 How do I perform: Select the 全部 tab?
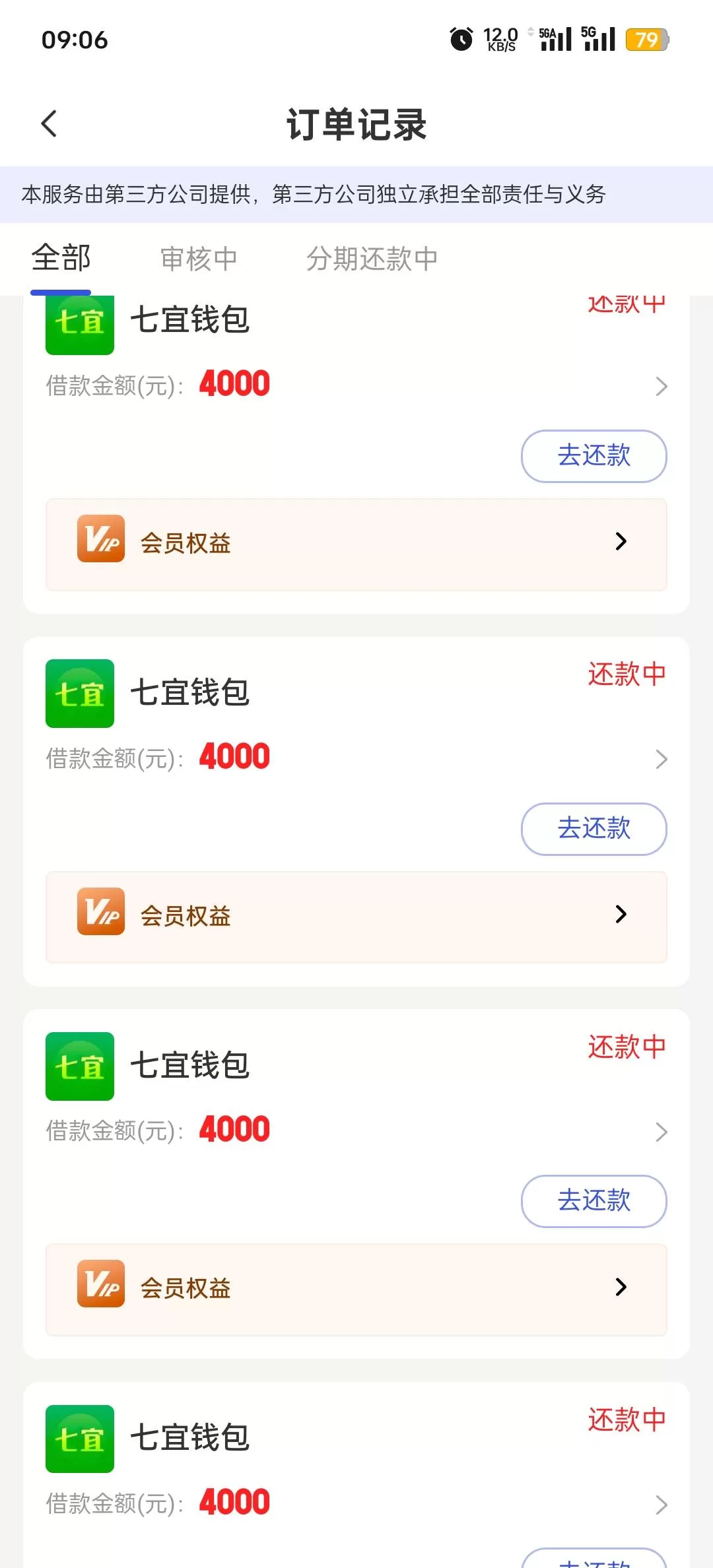60,259
